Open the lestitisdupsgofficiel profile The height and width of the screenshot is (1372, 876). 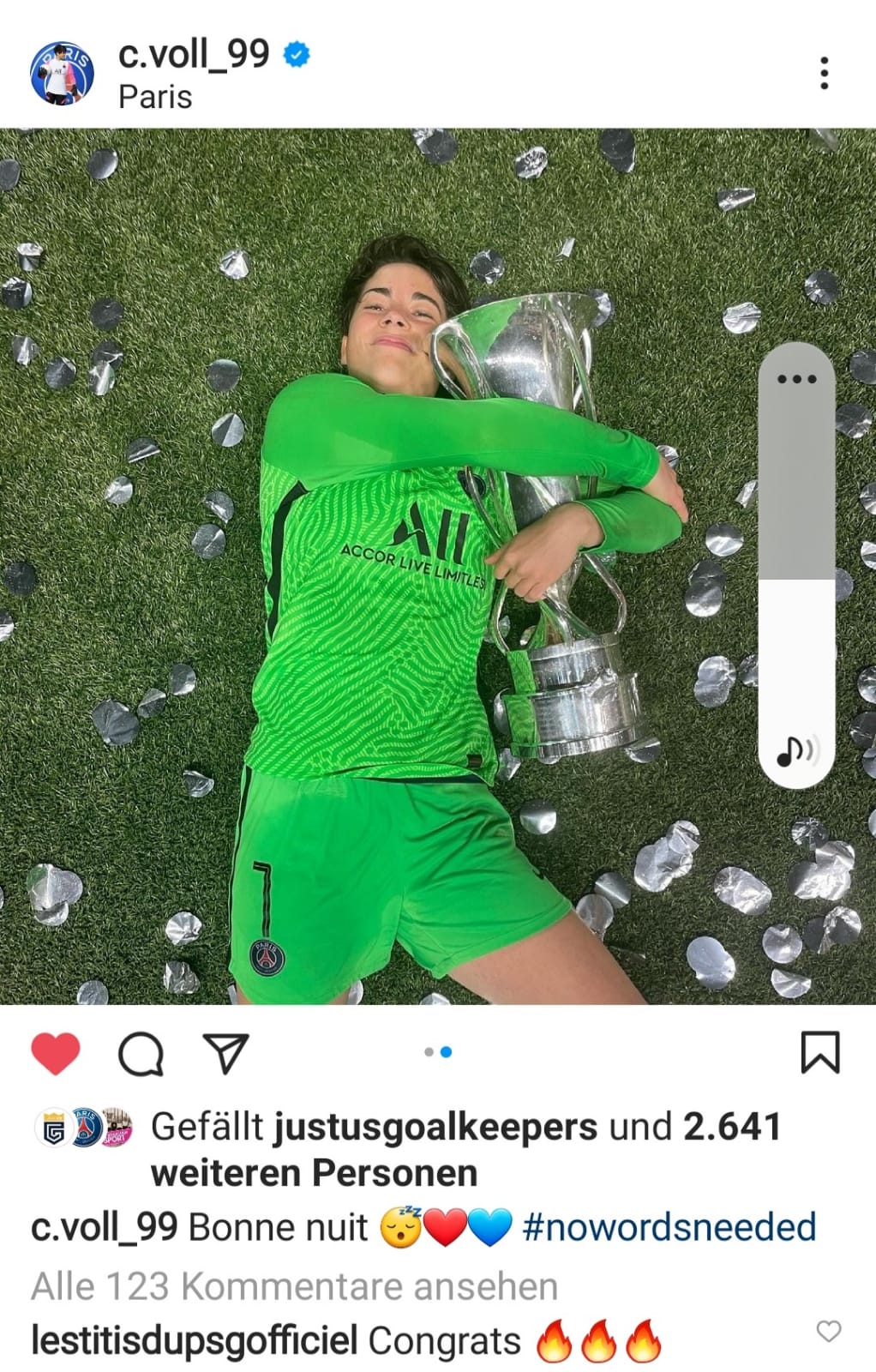pos(194,1341)
